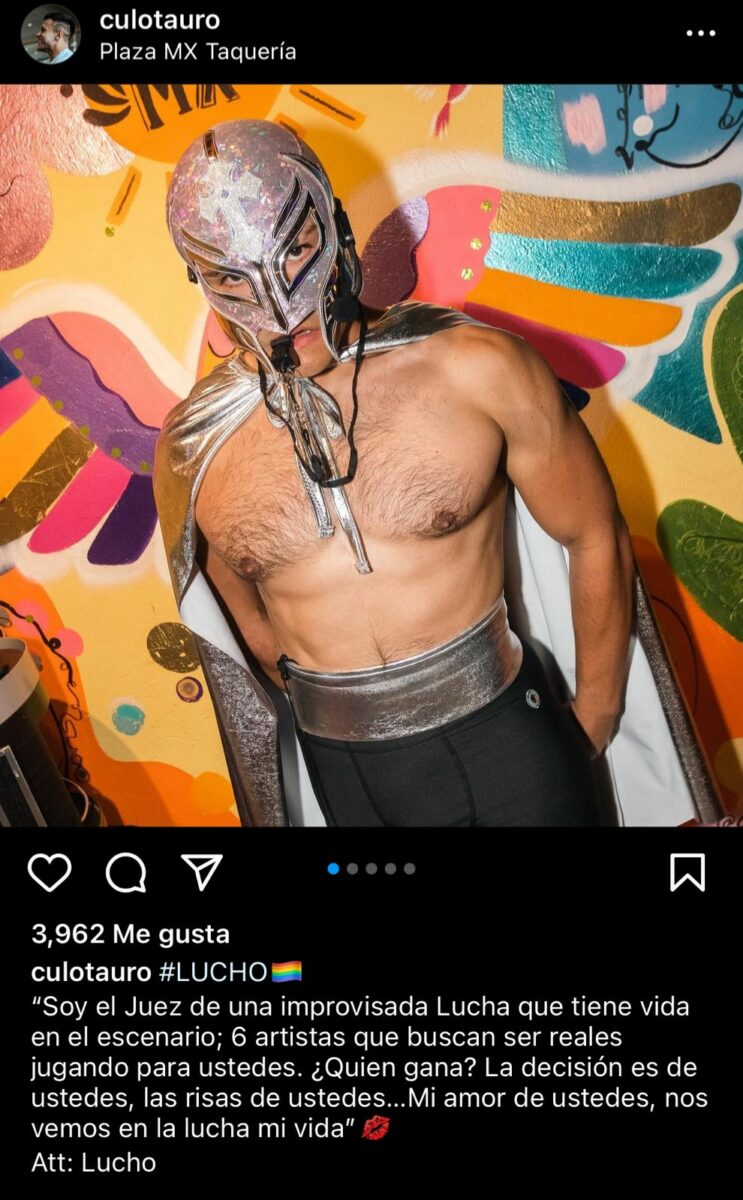The width and height of the screenshot is (743, 1200).
Task: Open the culotauro username in the header
Action: point(159,23)
